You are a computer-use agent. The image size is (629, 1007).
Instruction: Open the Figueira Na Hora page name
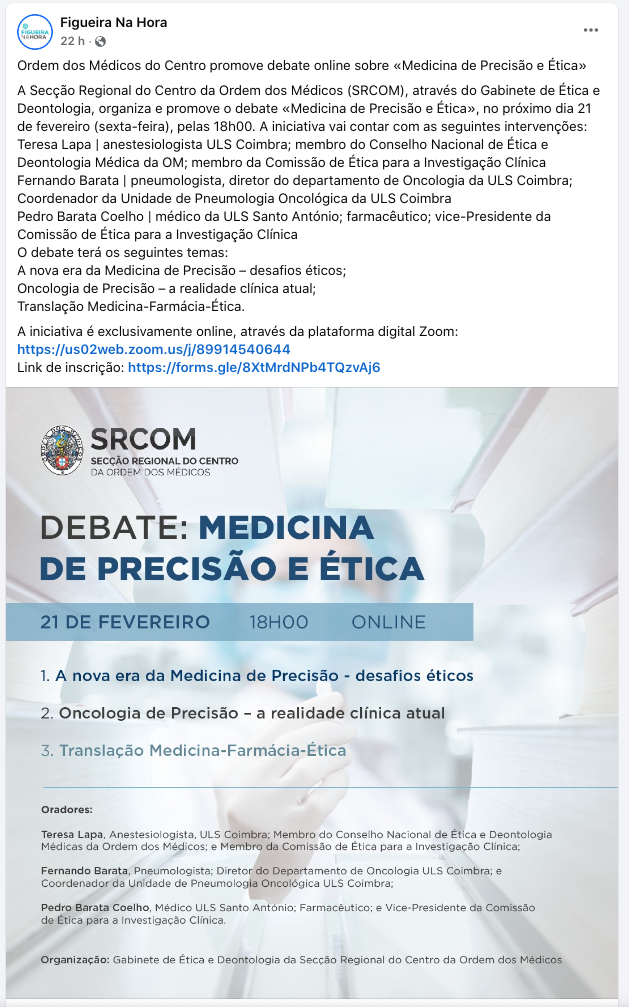click(113, 22)
